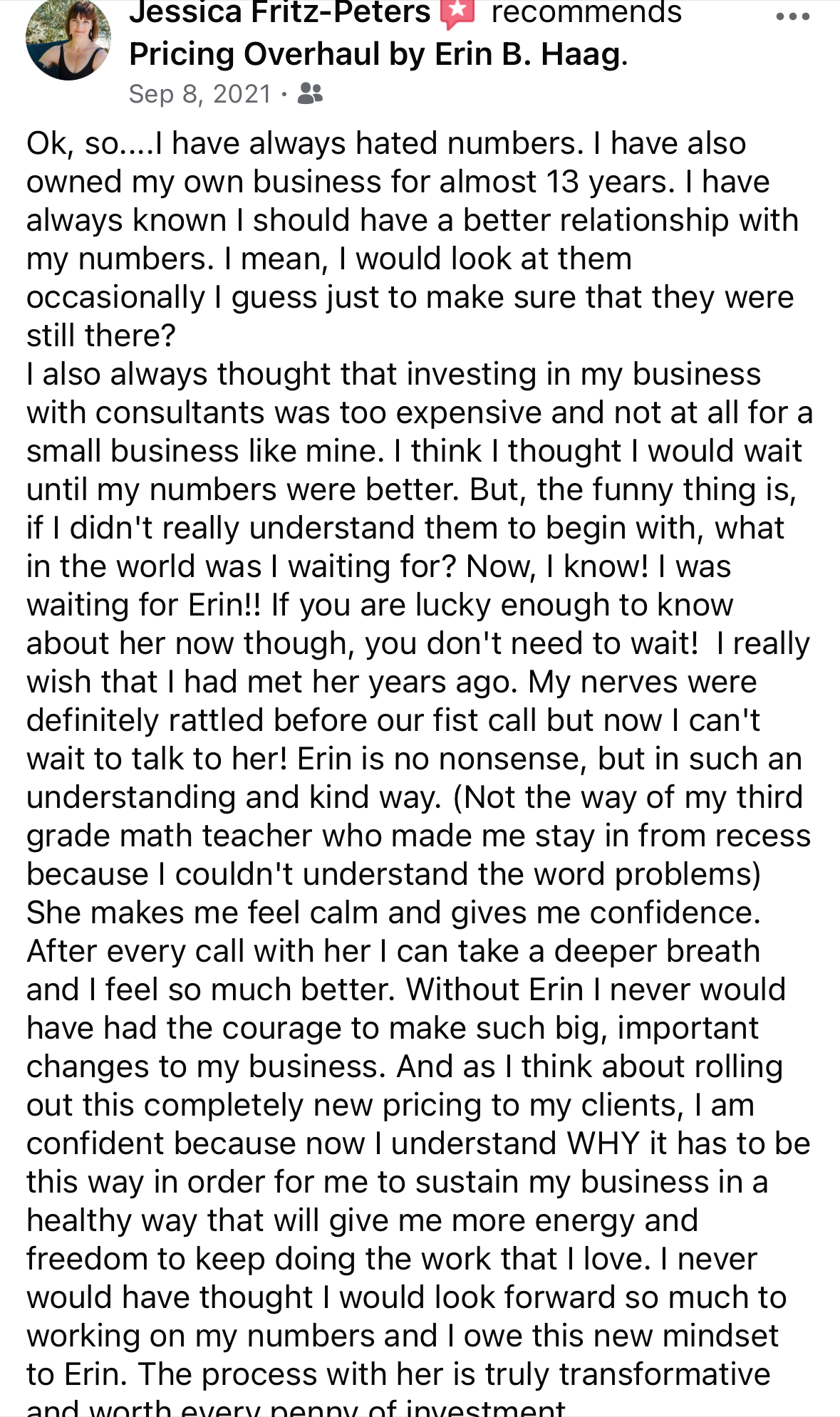Visit the Pricing Overhaul by Erin B. Haag page
840x1417 pixels.
(x=375, y=55)
